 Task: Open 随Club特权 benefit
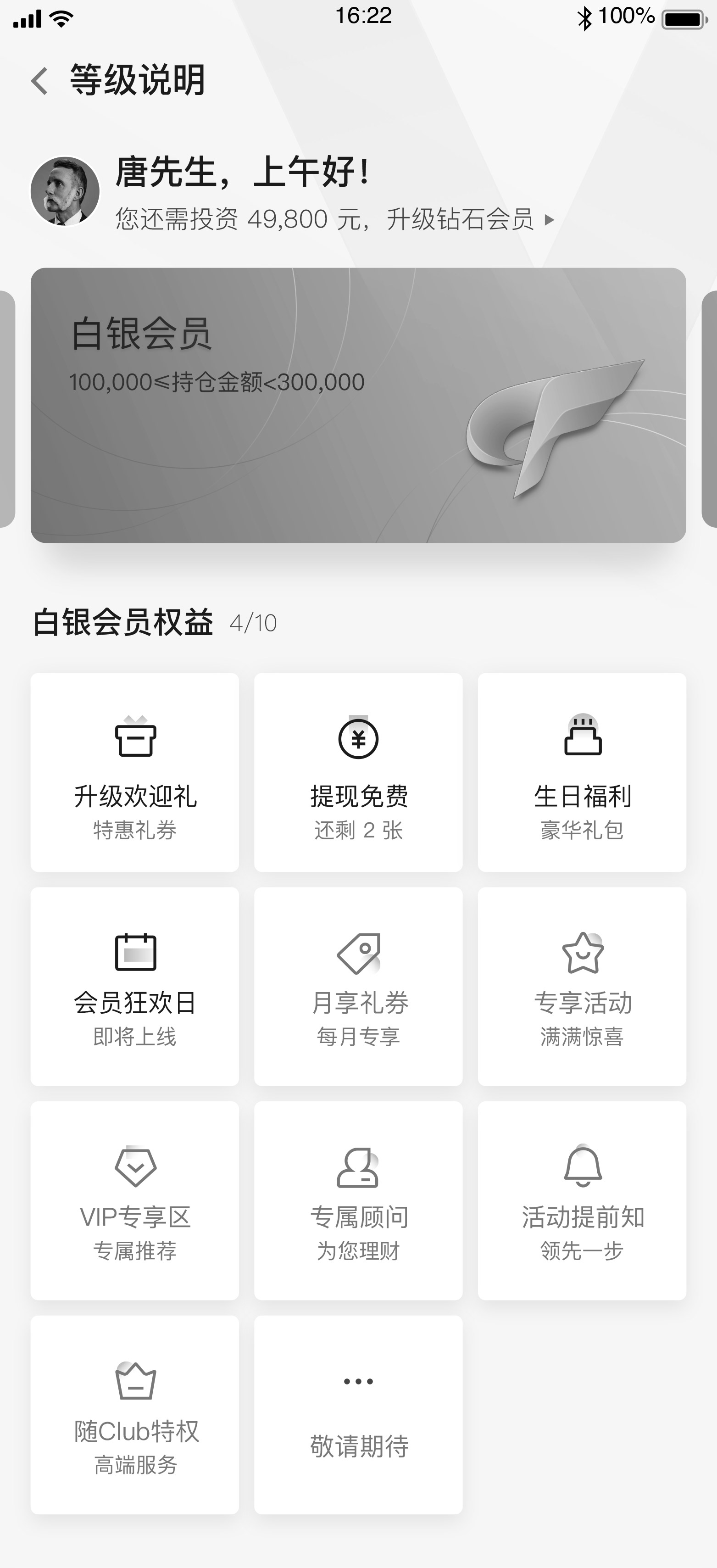134,1415
